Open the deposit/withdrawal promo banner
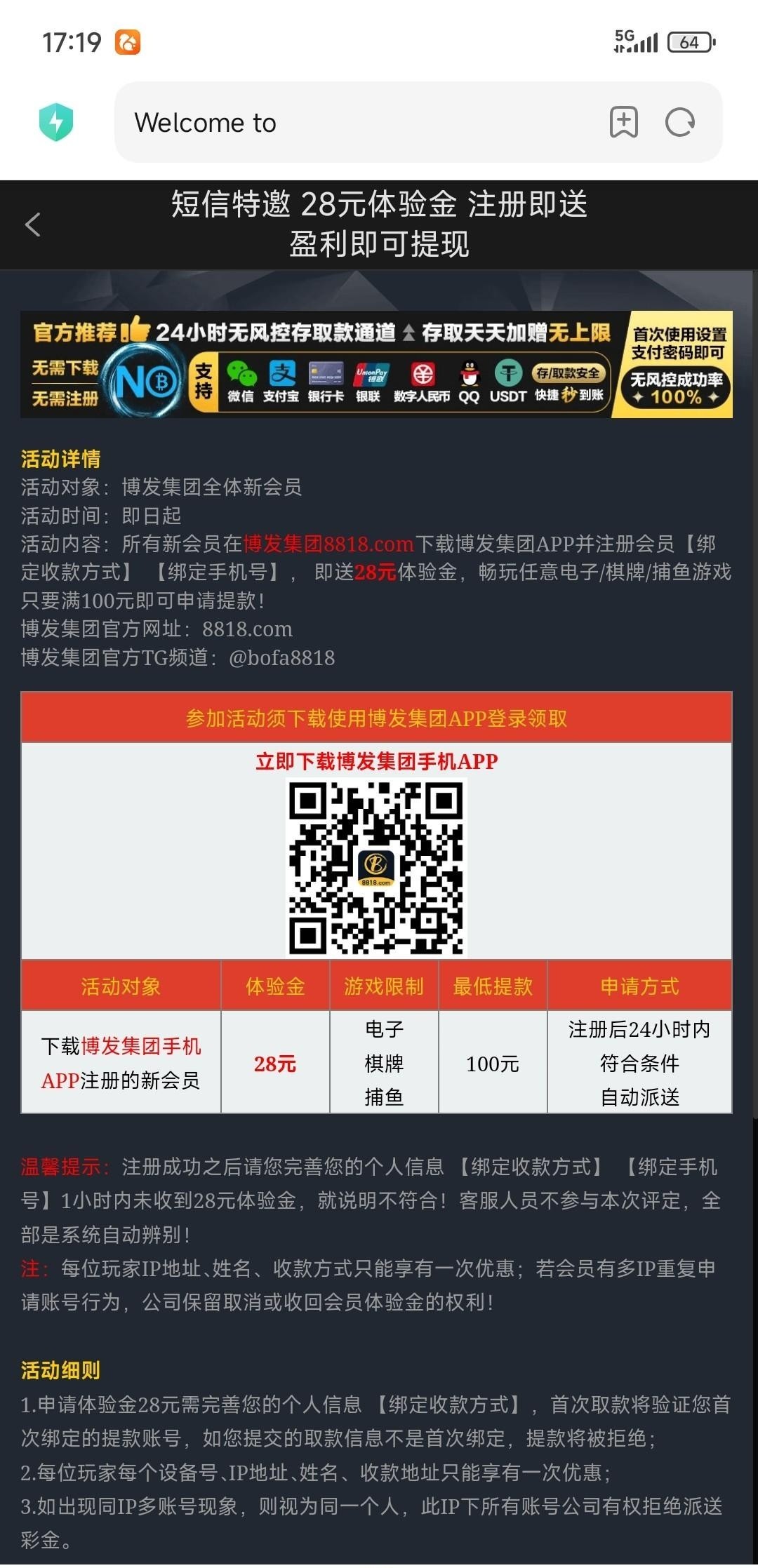758x1568 pixels. pos(376,364)
